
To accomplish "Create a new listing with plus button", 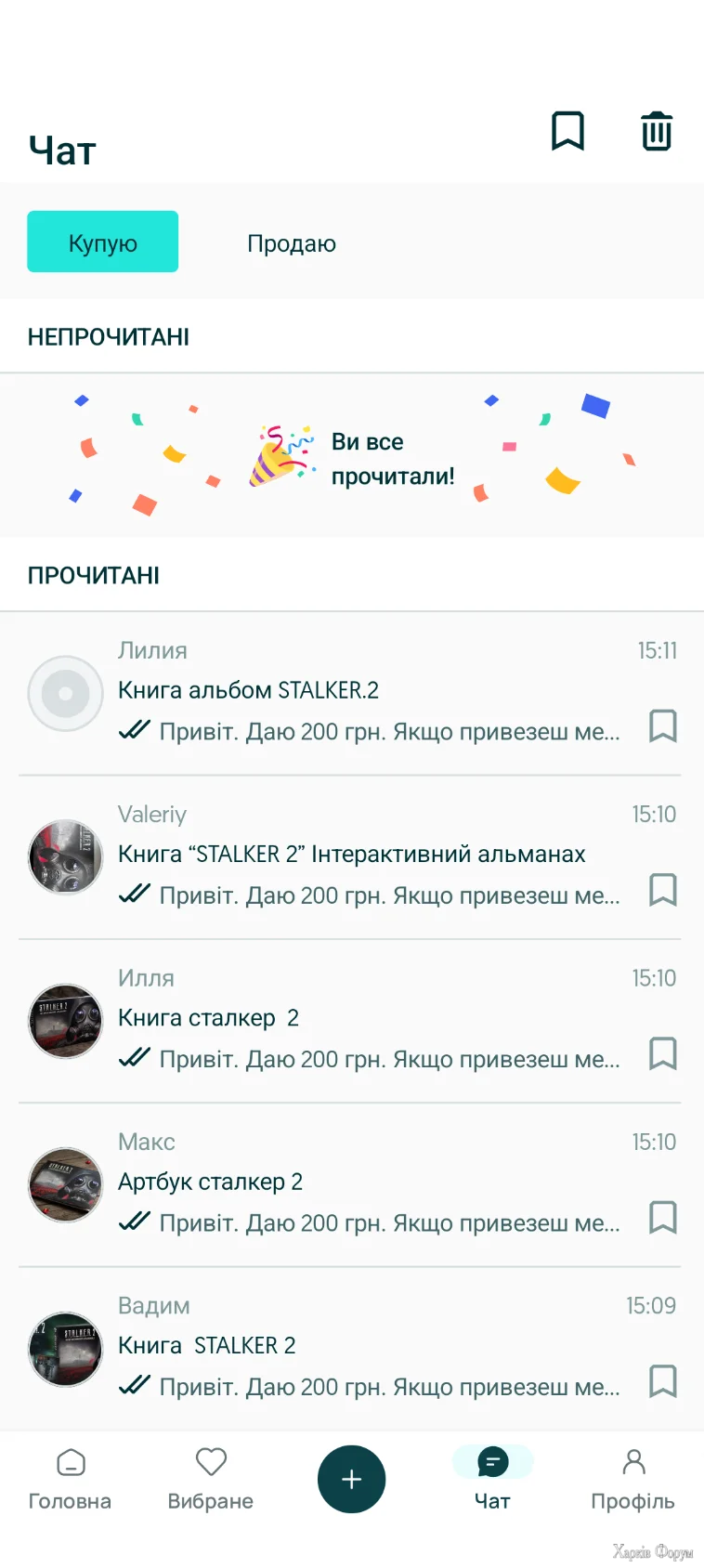I will tap(351, 1479).
